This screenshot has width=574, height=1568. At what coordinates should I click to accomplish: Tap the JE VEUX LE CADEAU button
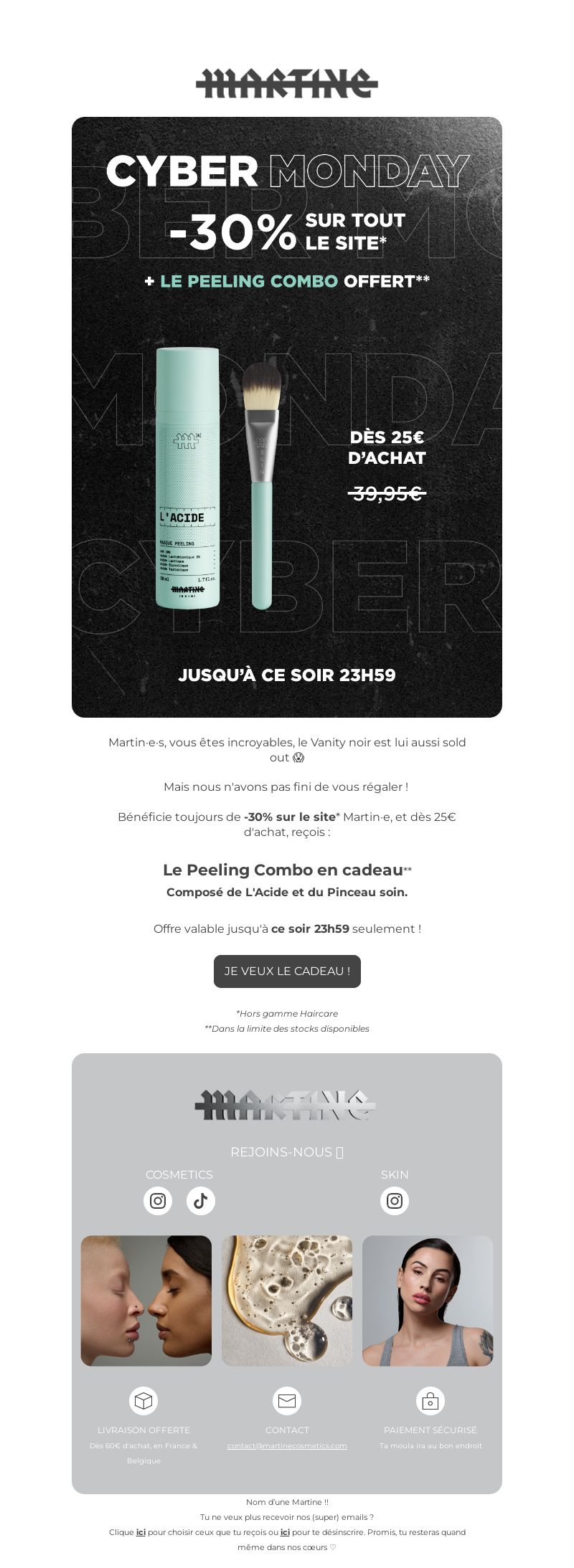[x=287, y=971]
